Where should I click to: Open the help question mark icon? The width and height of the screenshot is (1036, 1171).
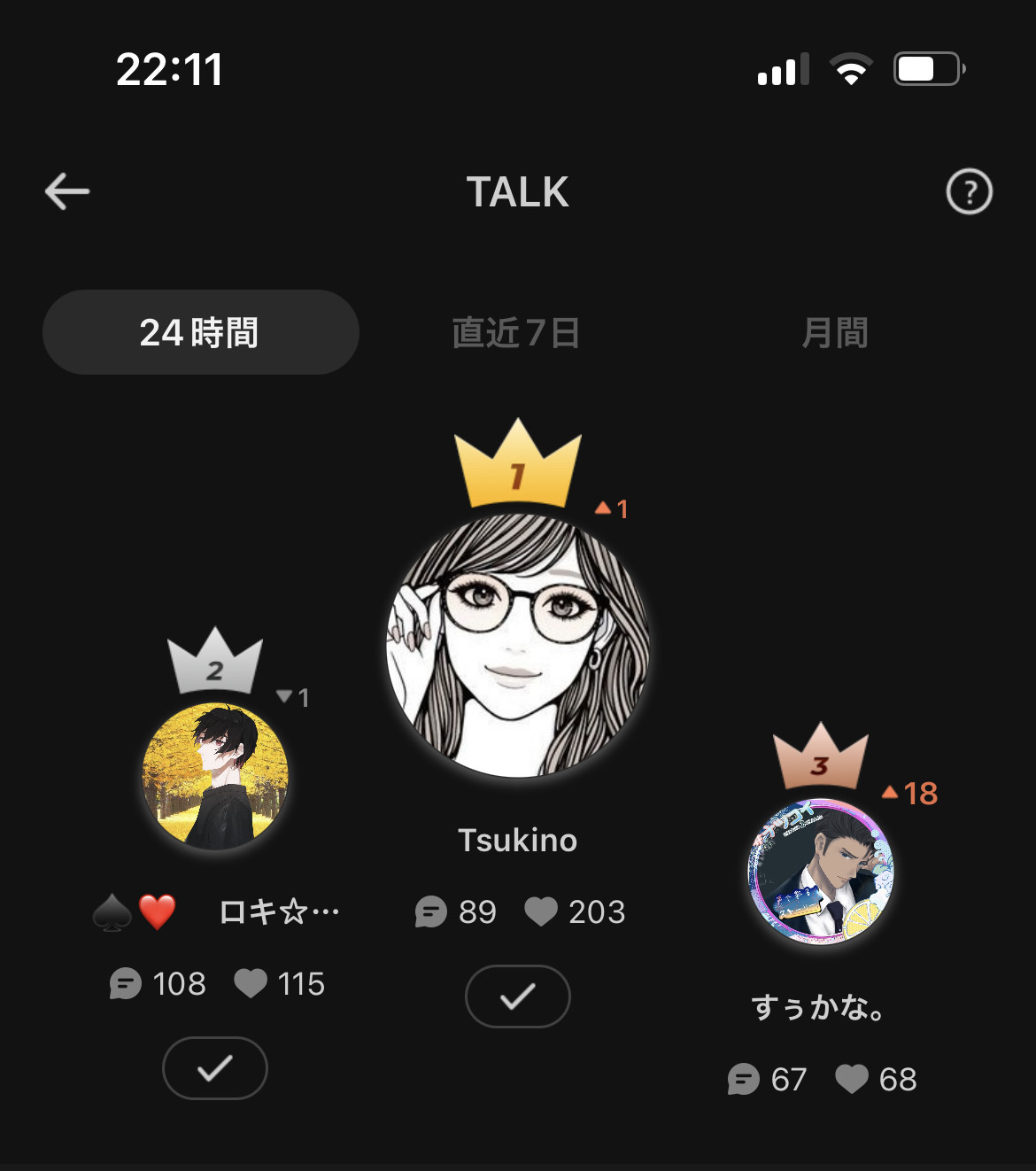click(969, 191)
